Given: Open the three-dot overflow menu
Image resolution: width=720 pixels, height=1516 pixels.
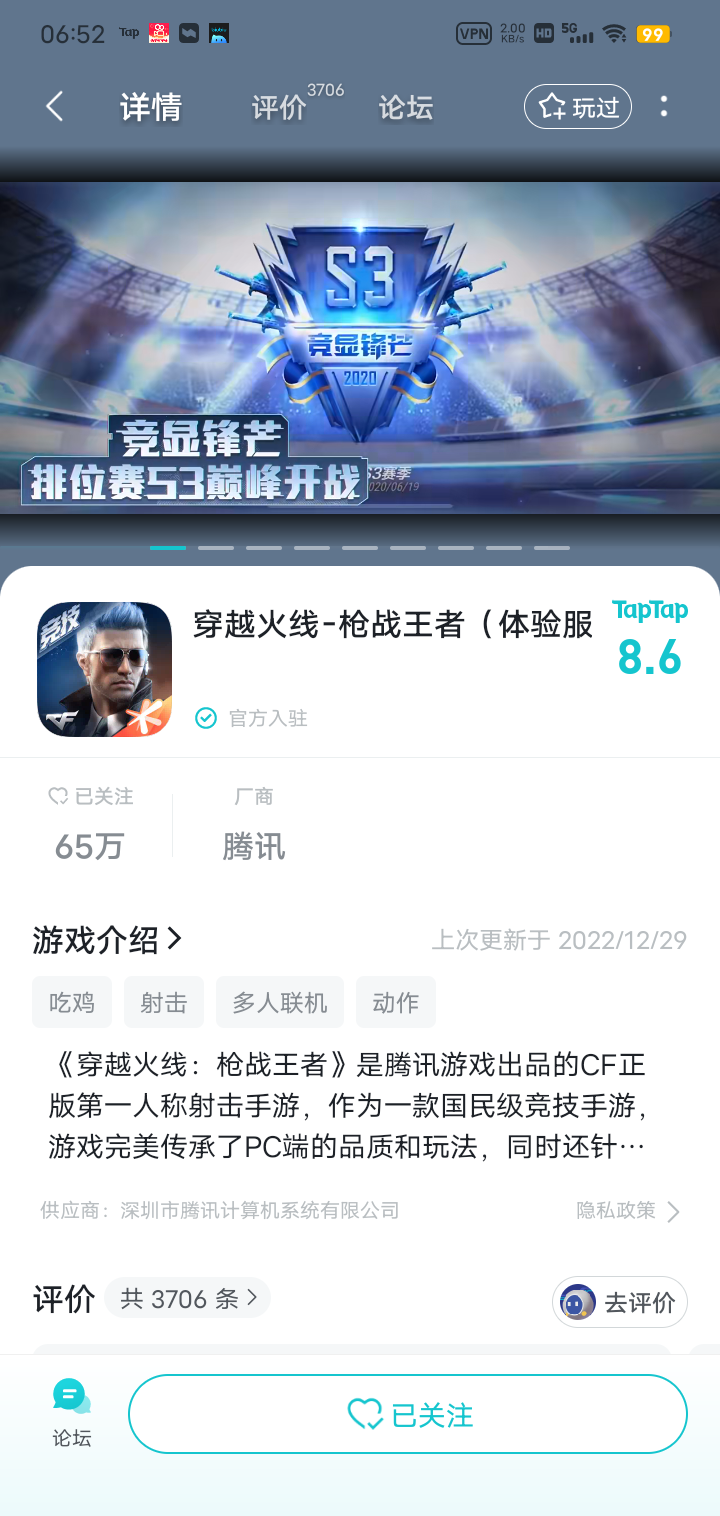Looking at the screenshot, I should coord(663,106).
